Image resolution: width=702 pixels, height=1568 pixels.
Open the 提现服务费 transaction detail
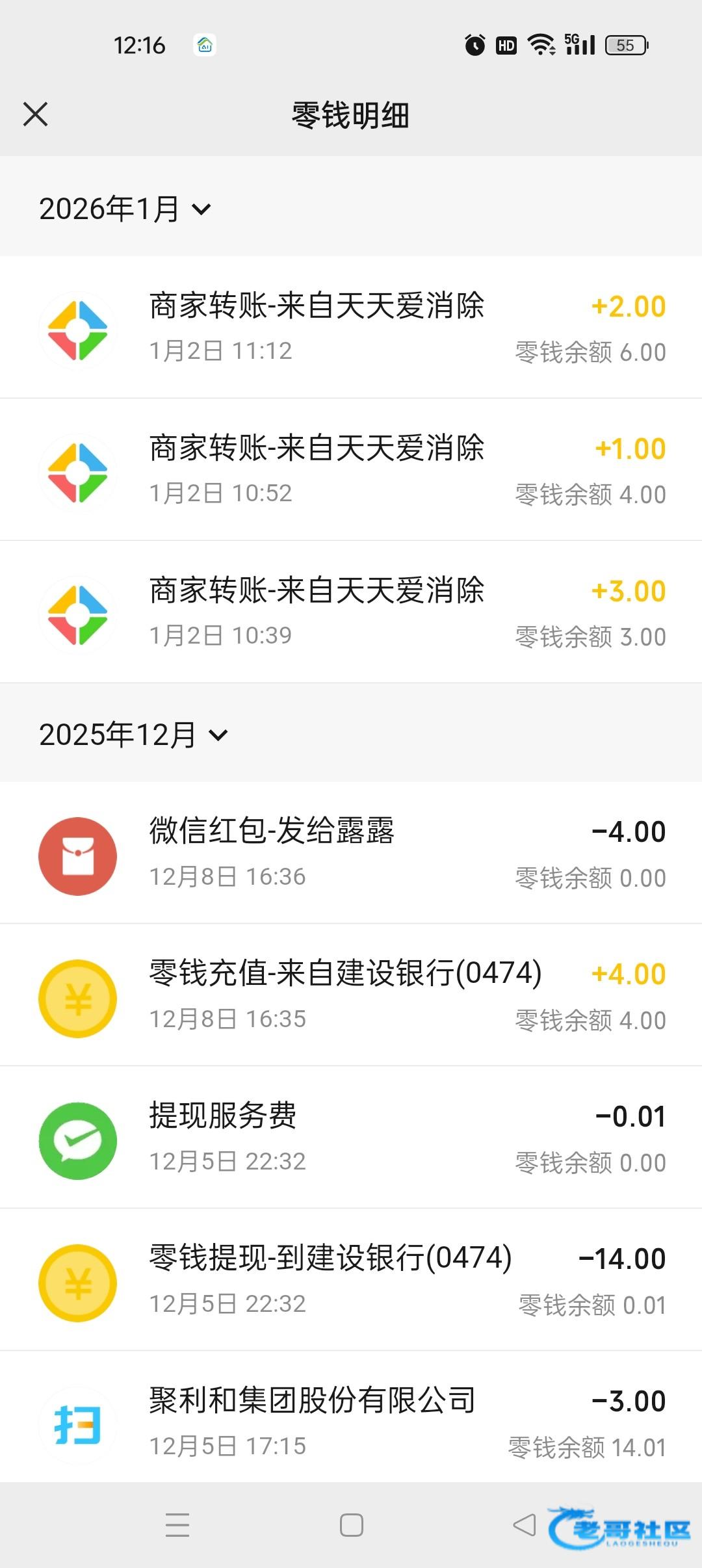click(351, 1138)
